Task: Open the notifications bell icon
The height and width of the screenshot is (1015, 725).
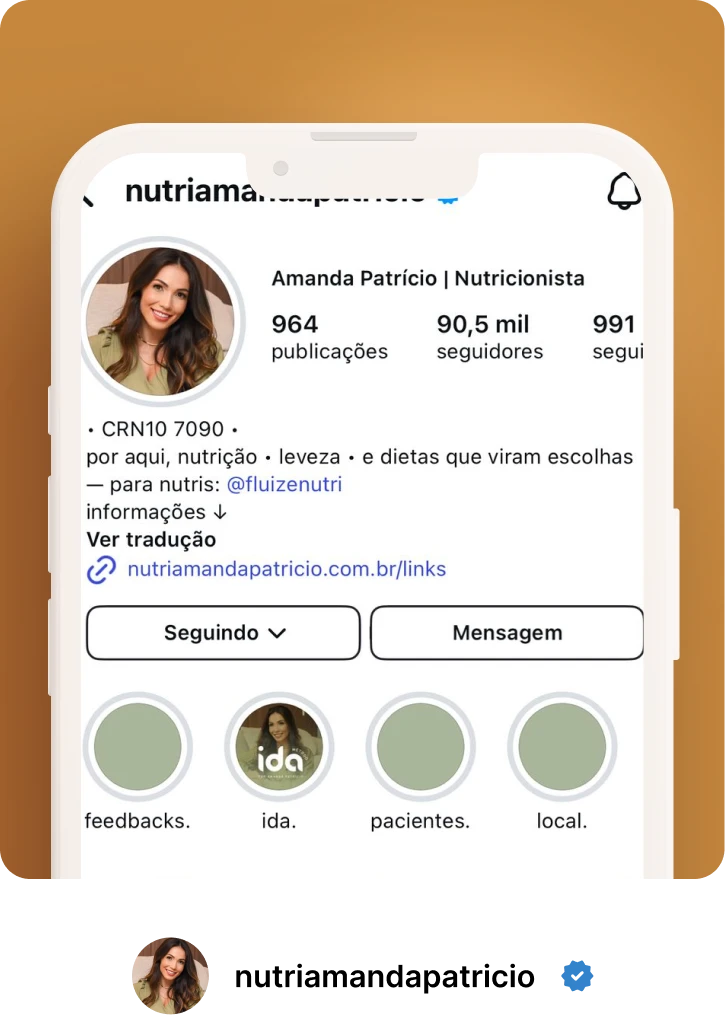Action: pyautogui.click(x=623, y=191)
